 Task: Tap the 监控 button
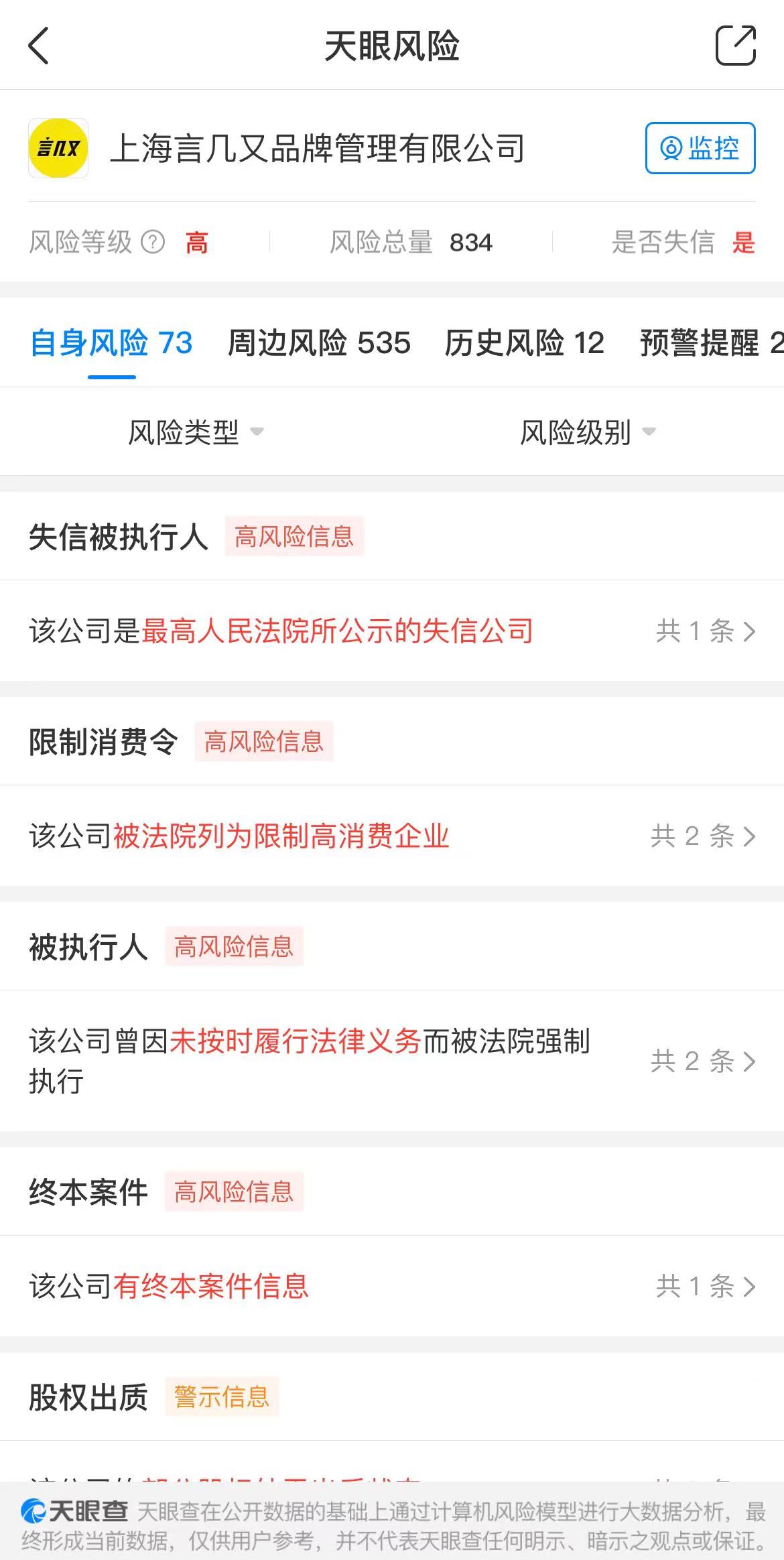[700, 148]
